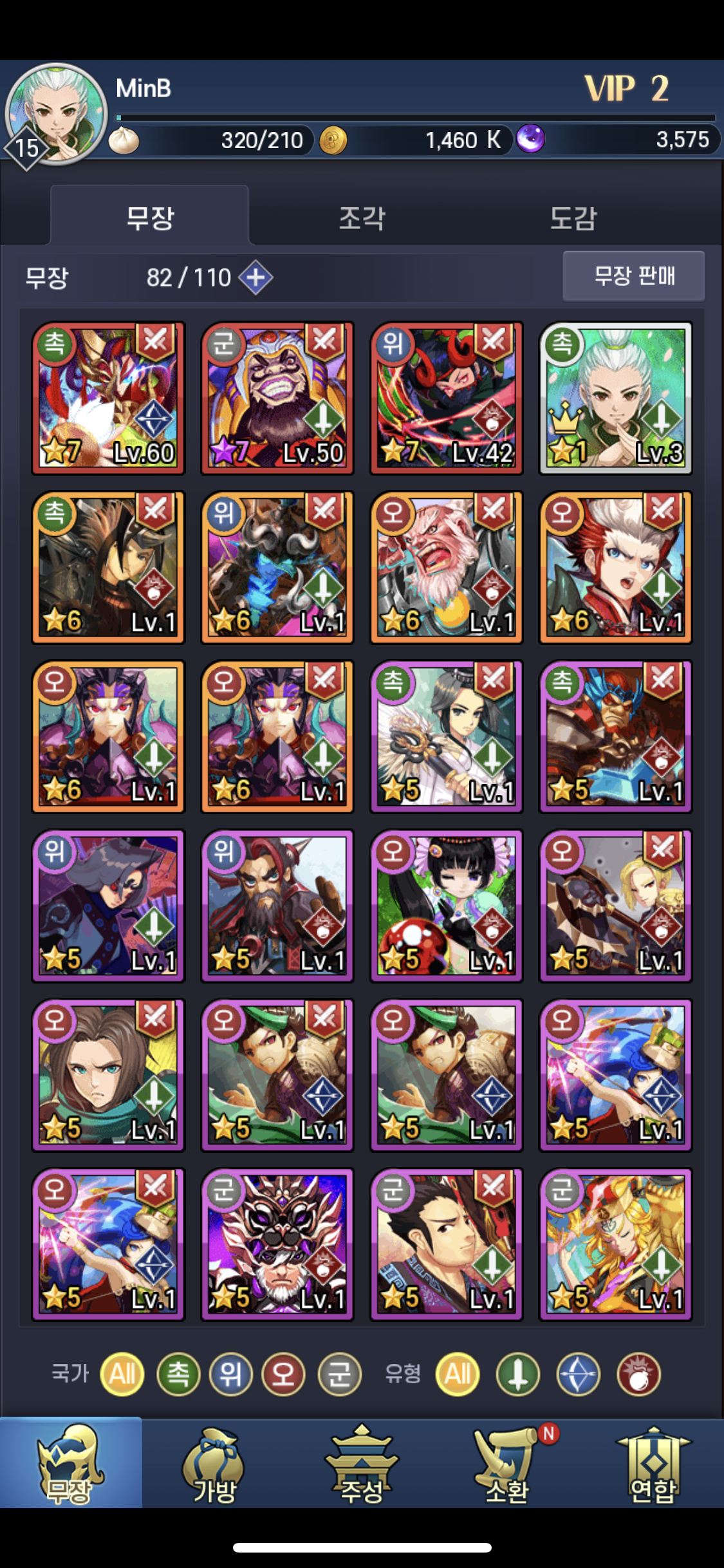Go to the 주성 tab
The height and width of the screenshot is (1568, 724).
(x=362, y=1464)
